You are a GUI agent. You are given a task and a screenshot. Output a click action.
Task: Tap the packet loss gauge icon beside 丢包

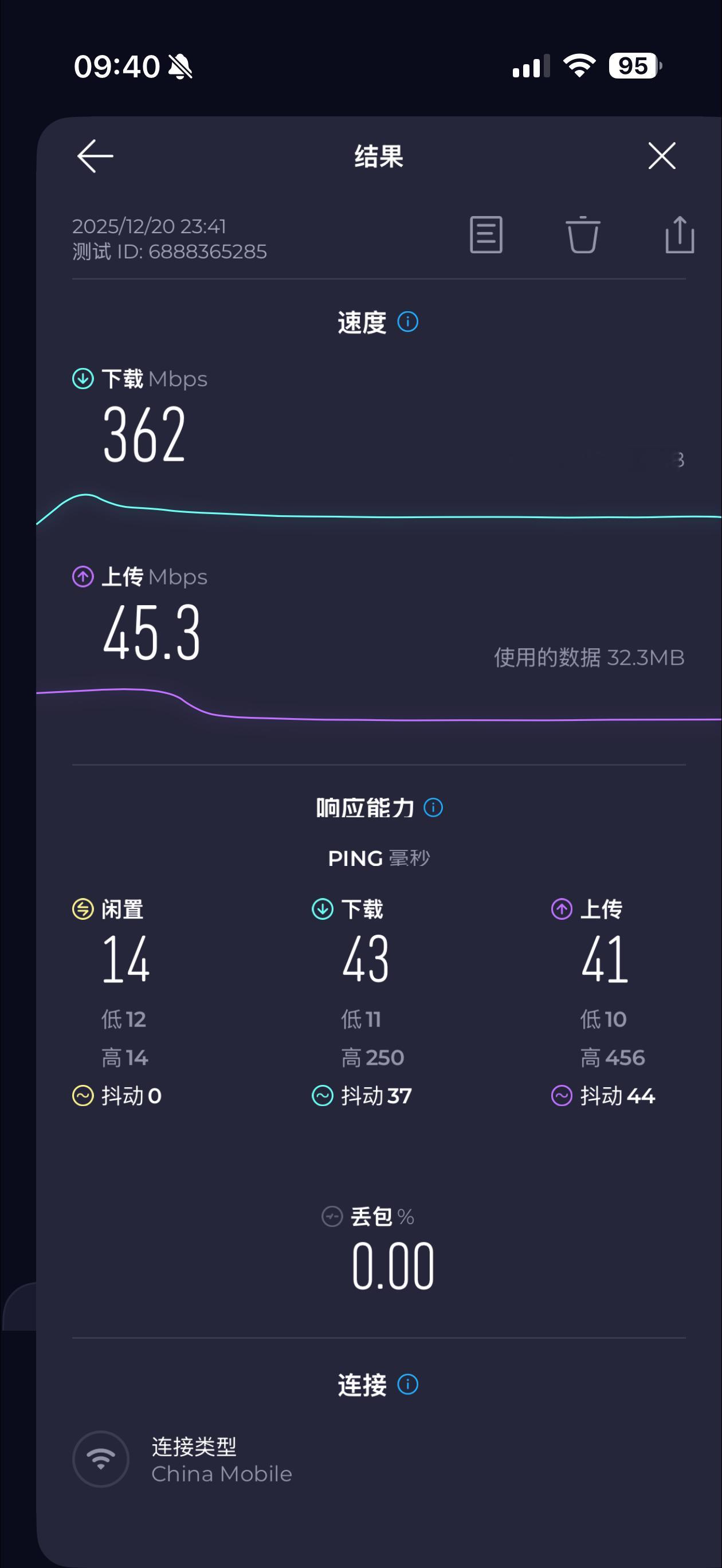pos(332,1217)
